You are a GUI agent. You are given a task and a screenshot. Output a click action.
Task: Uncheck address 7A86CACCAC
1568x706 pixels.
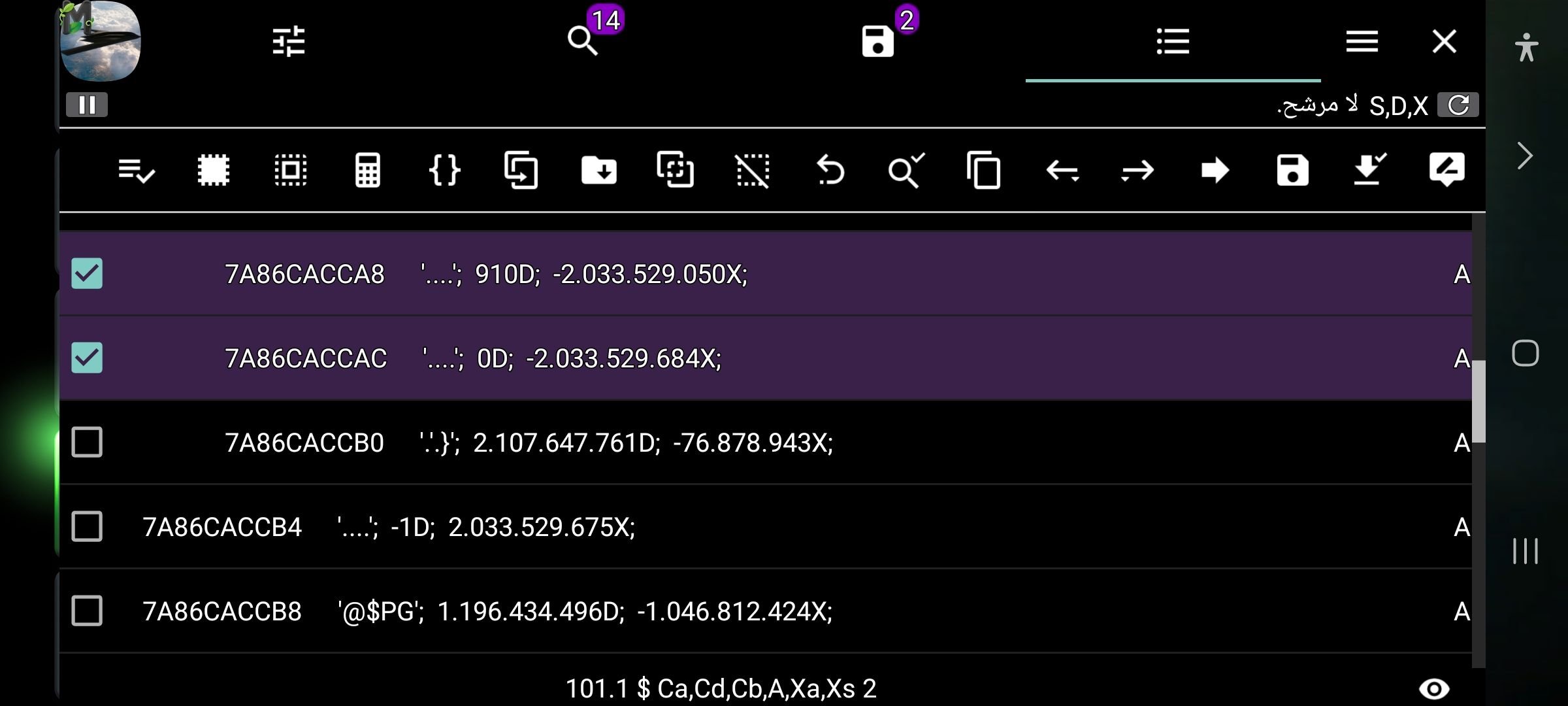click(87, 358)
